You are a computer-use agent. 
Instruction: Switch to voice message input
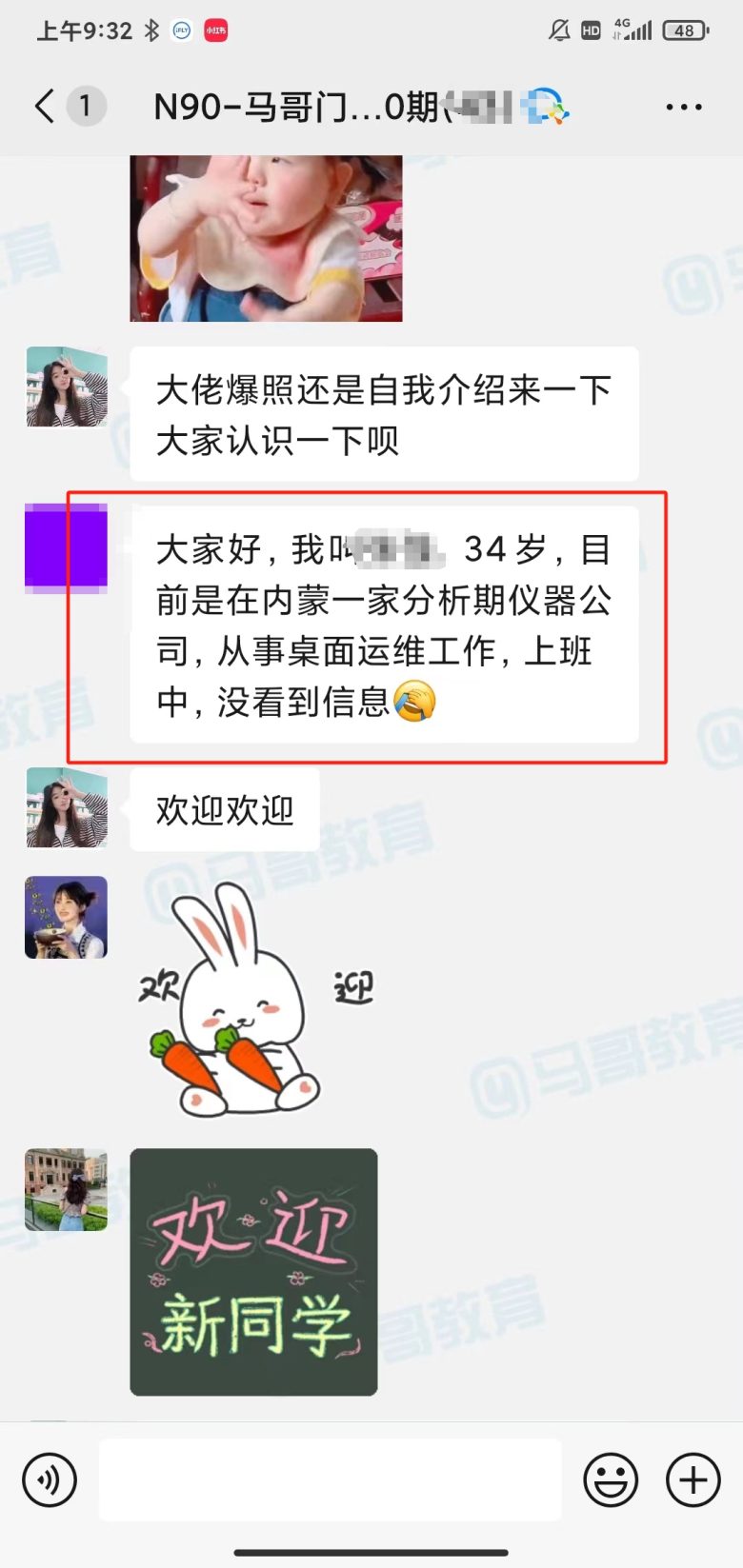[x=50, y=1479]
